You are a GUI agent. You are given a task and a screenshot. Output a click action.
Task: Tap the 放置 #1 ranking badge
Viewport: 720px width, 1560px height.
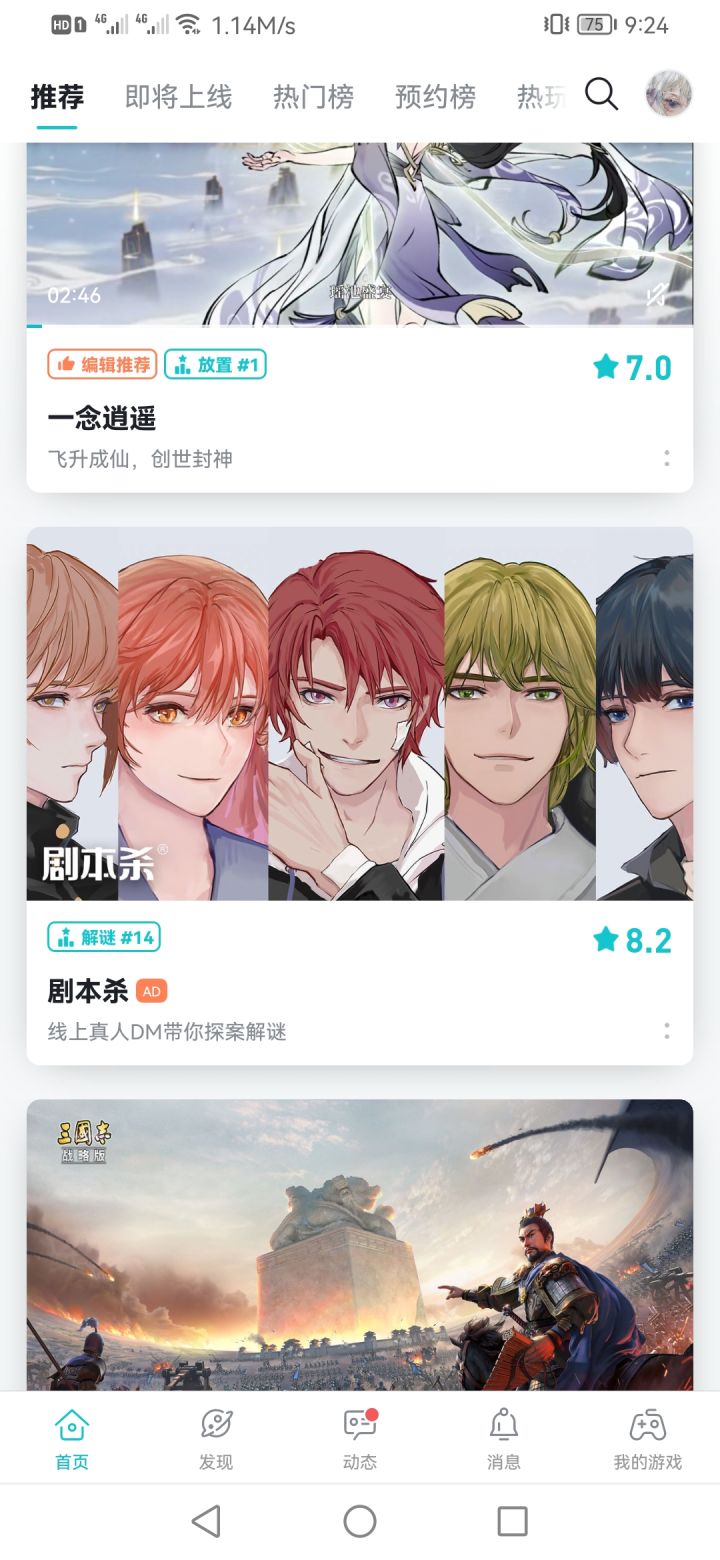pos(214,365)
